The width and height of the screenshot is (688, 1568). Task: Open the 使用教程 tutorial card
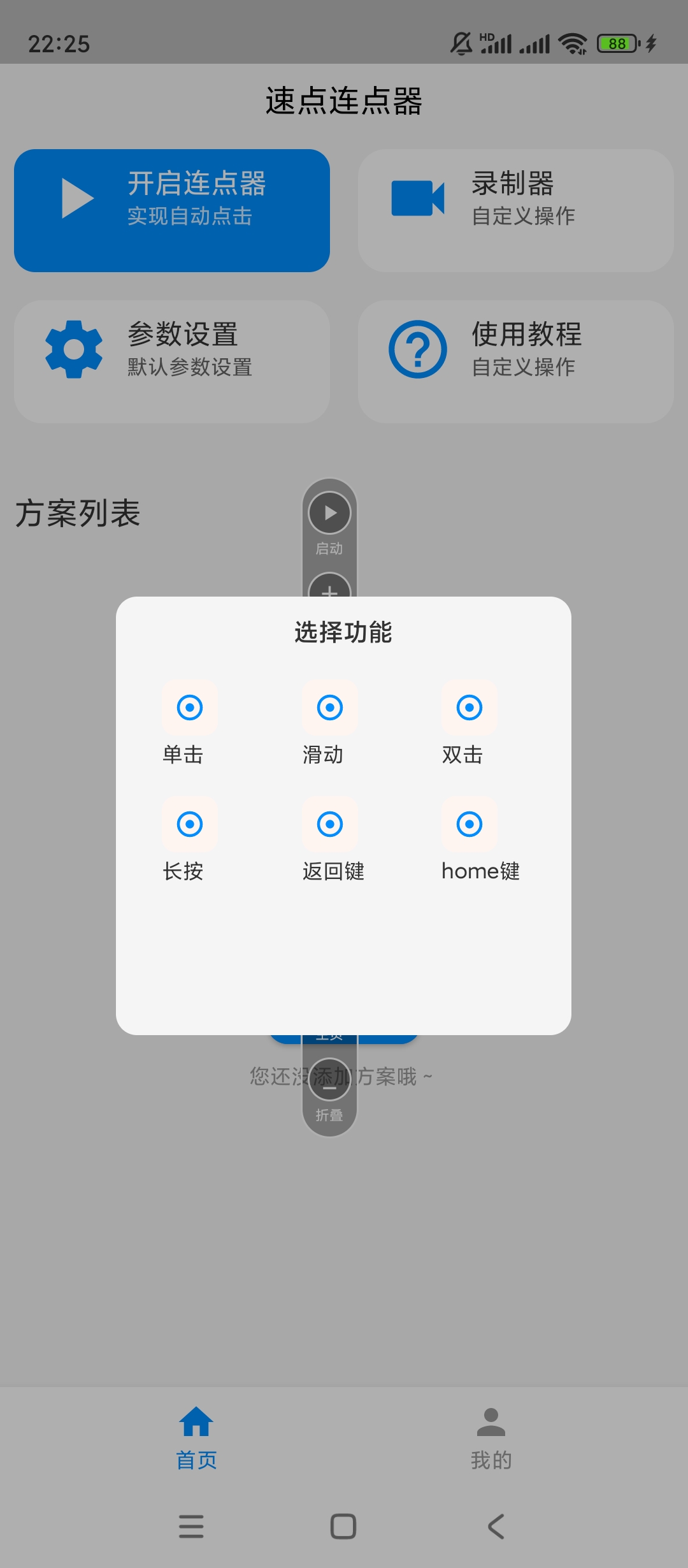[515, 361]
